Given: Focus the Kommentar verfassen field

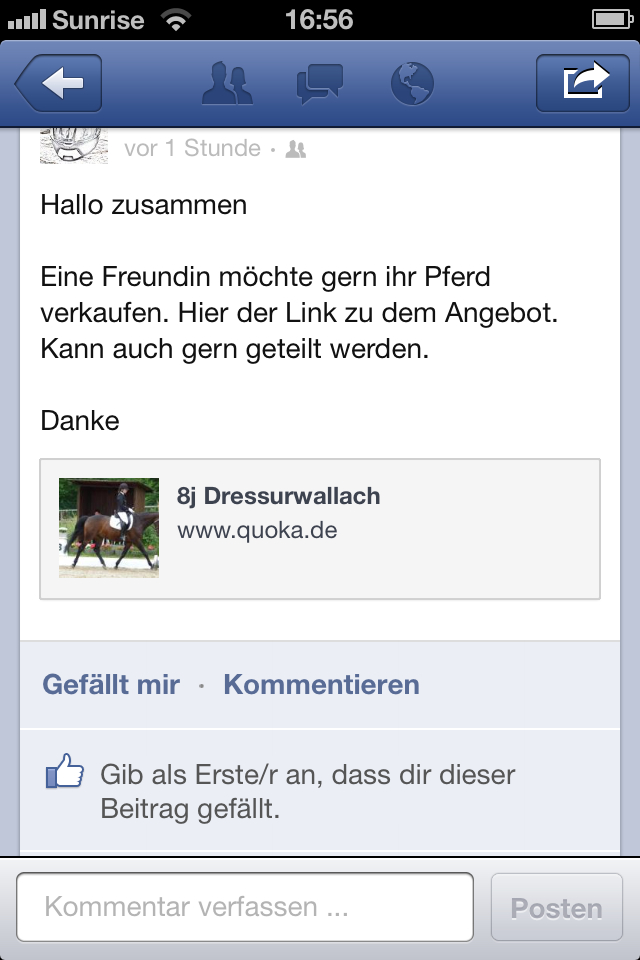Looking at the screenshot, I should click(245, 908).
